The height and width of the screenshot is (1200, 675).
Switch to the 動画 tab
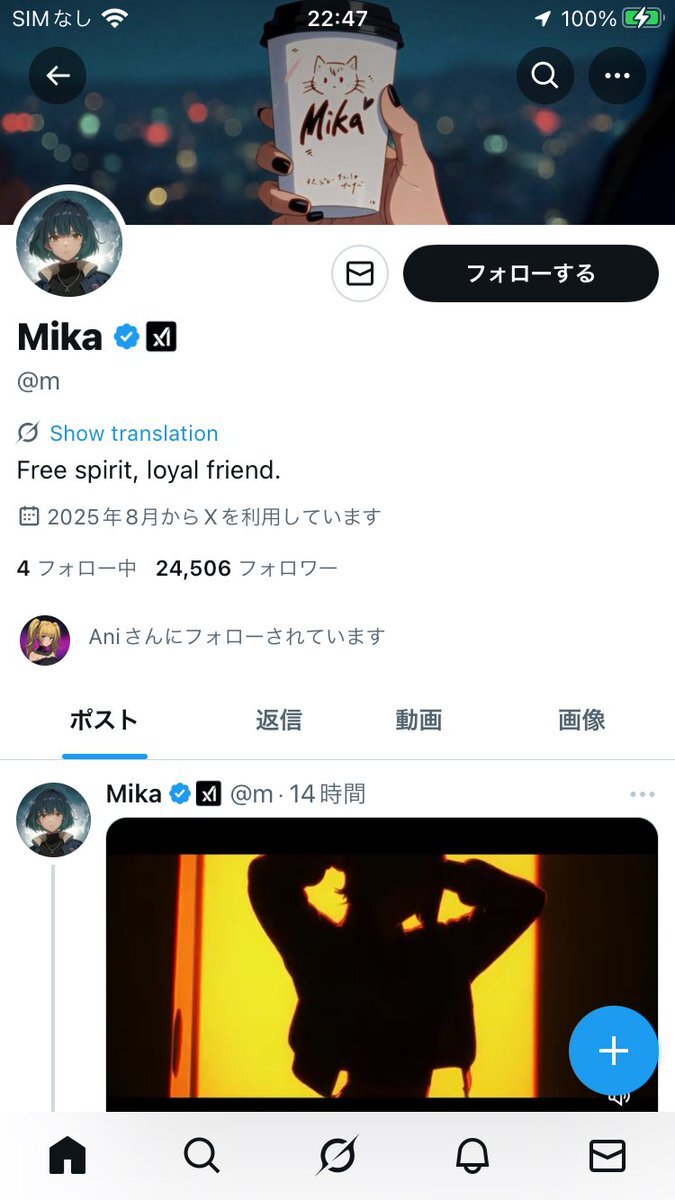[x=418, y=720]
